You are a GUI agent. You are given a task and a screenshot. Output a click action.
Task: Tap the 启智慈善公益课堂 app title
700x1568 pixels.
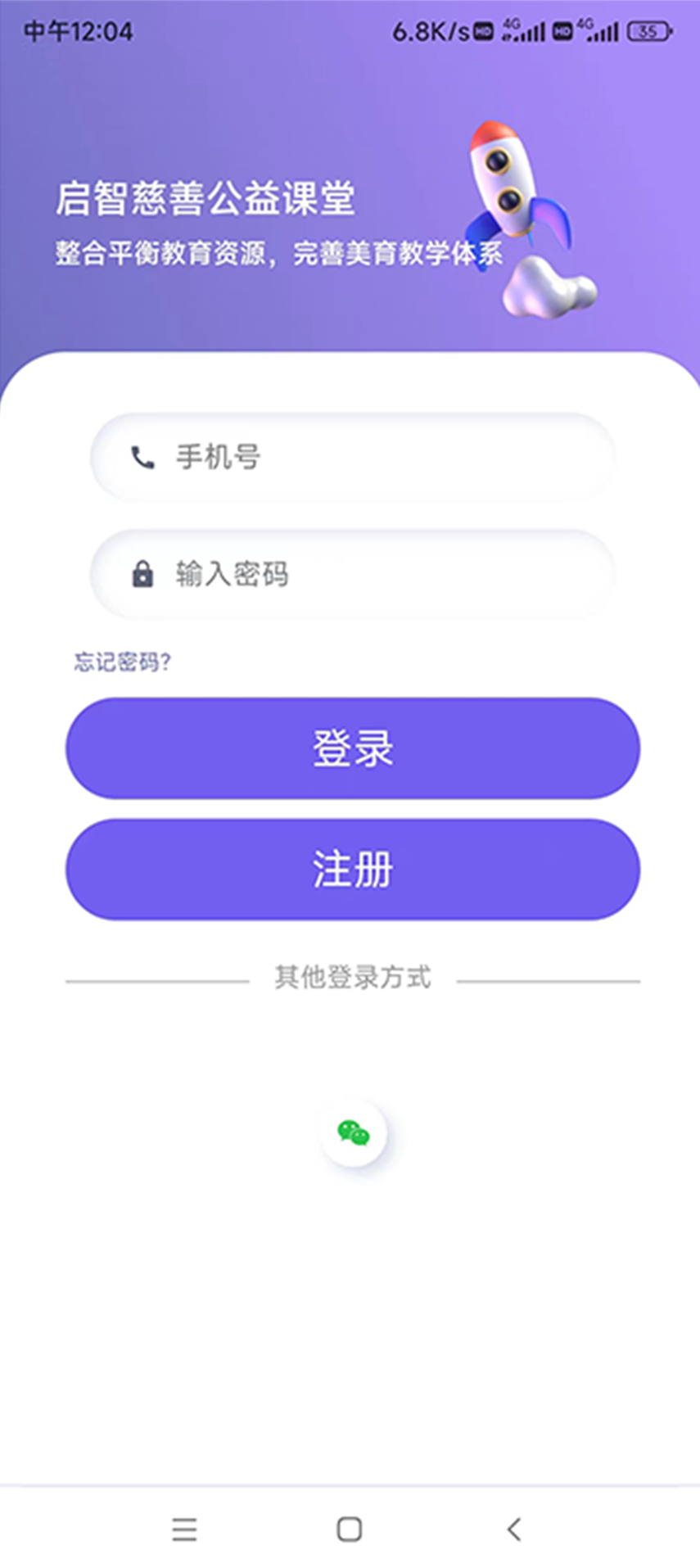click(205, 199)
